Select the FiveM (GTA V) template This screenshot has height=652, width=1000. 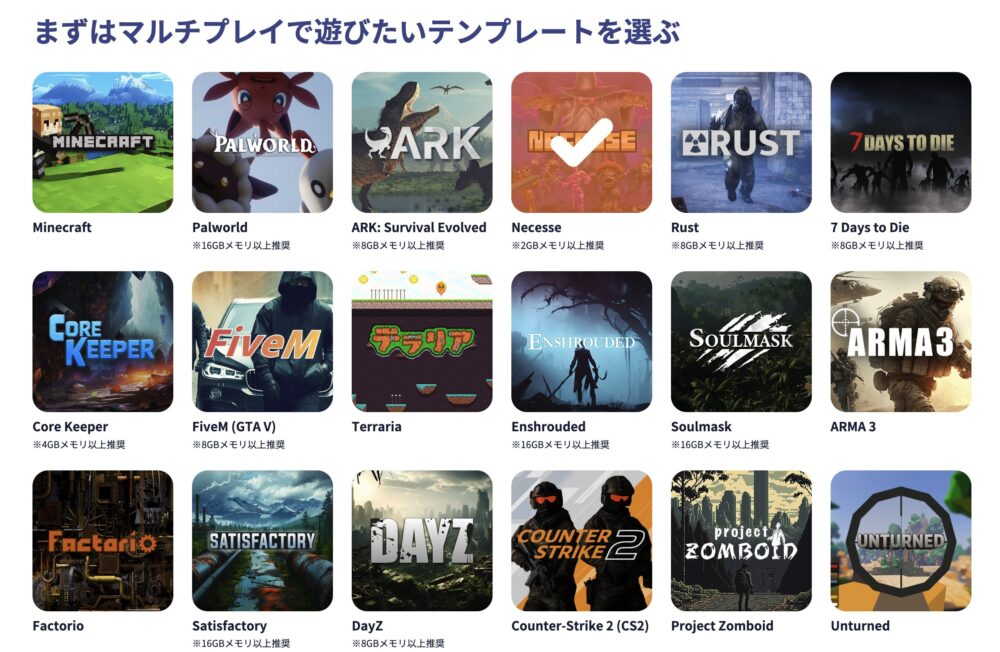262,341
